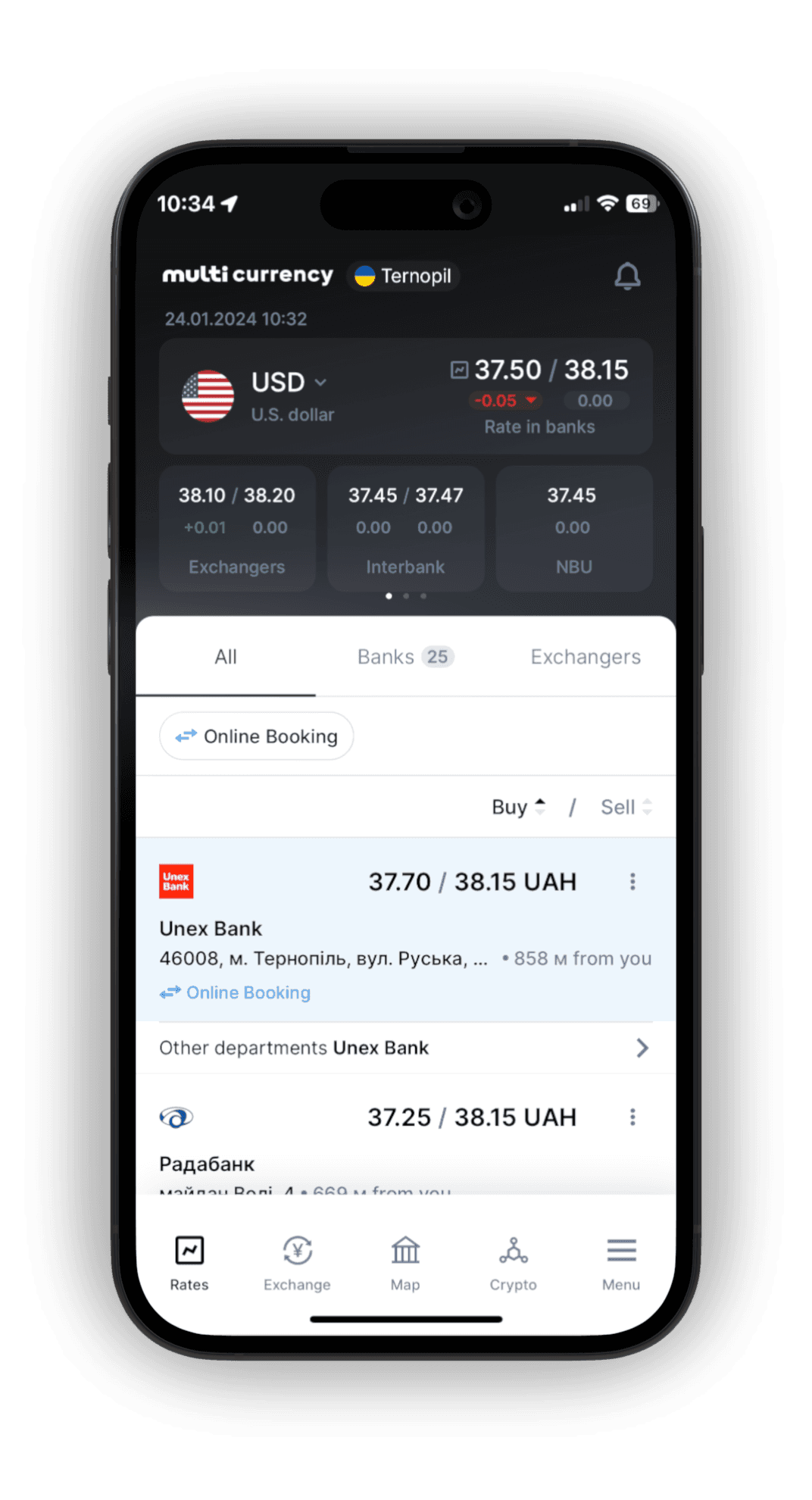Viewport: 812px width, 1500px height.
Task: Switch to the All tab
Action: click(x=226, y=657)
